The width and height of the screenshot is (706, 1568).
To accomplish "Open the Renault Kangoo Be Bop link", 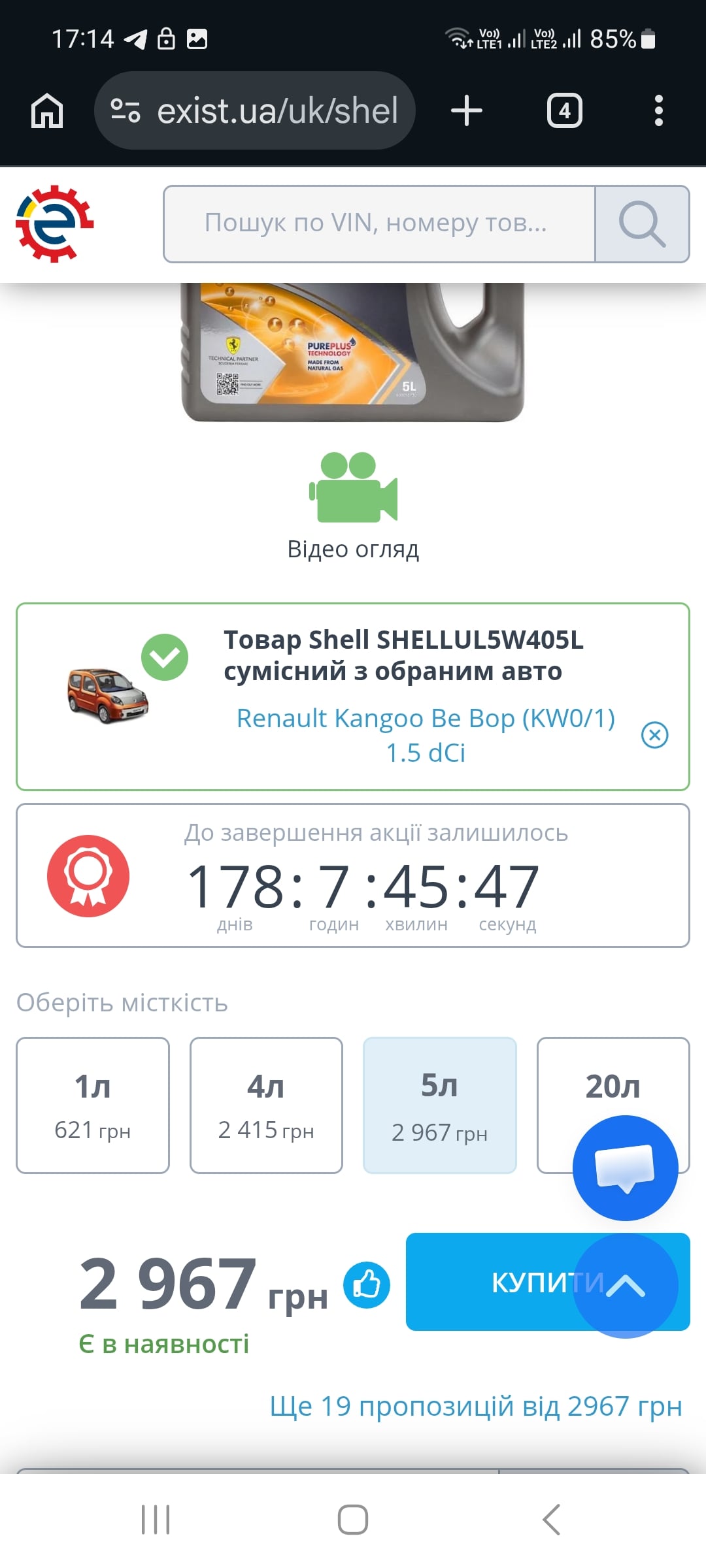I will click(426, 735).
